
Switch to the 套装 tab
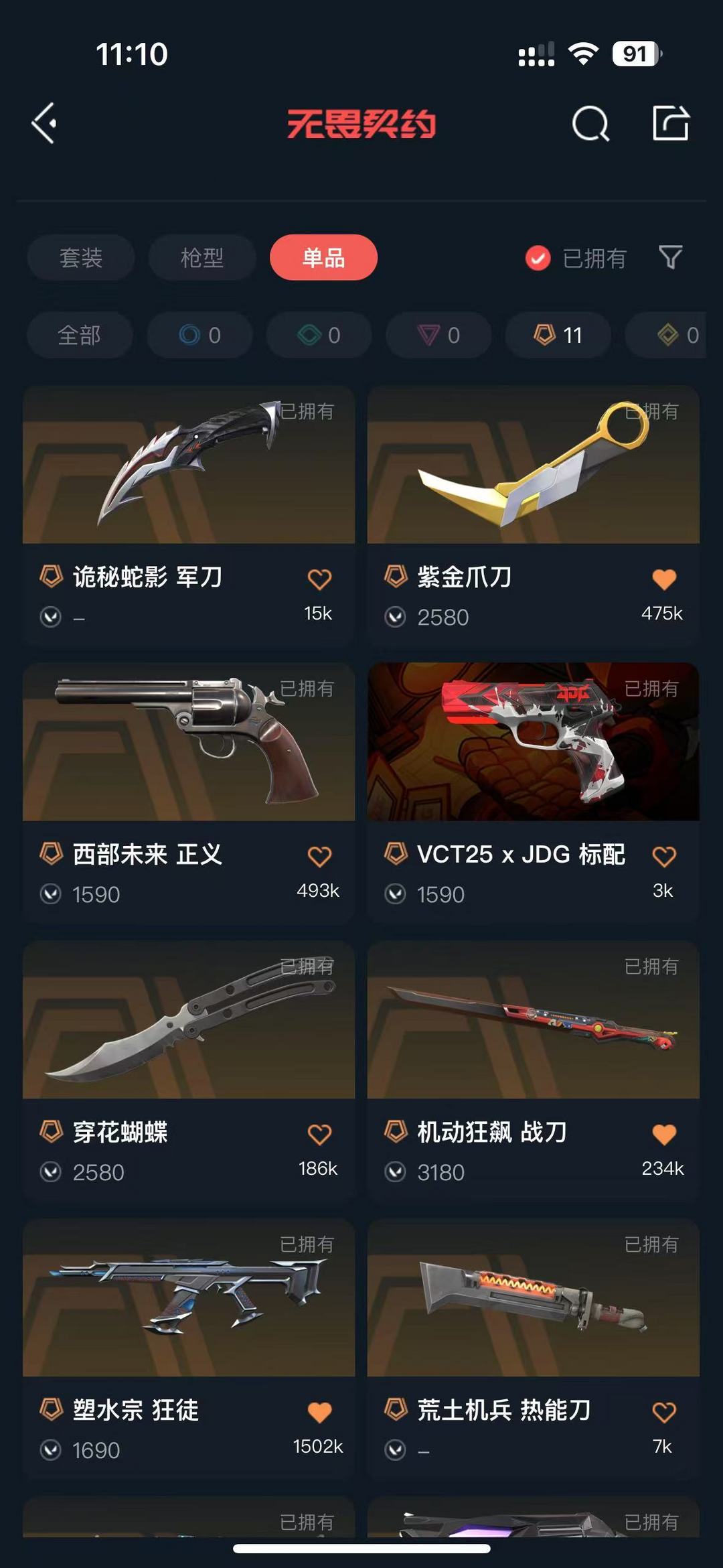coord(81,258)
